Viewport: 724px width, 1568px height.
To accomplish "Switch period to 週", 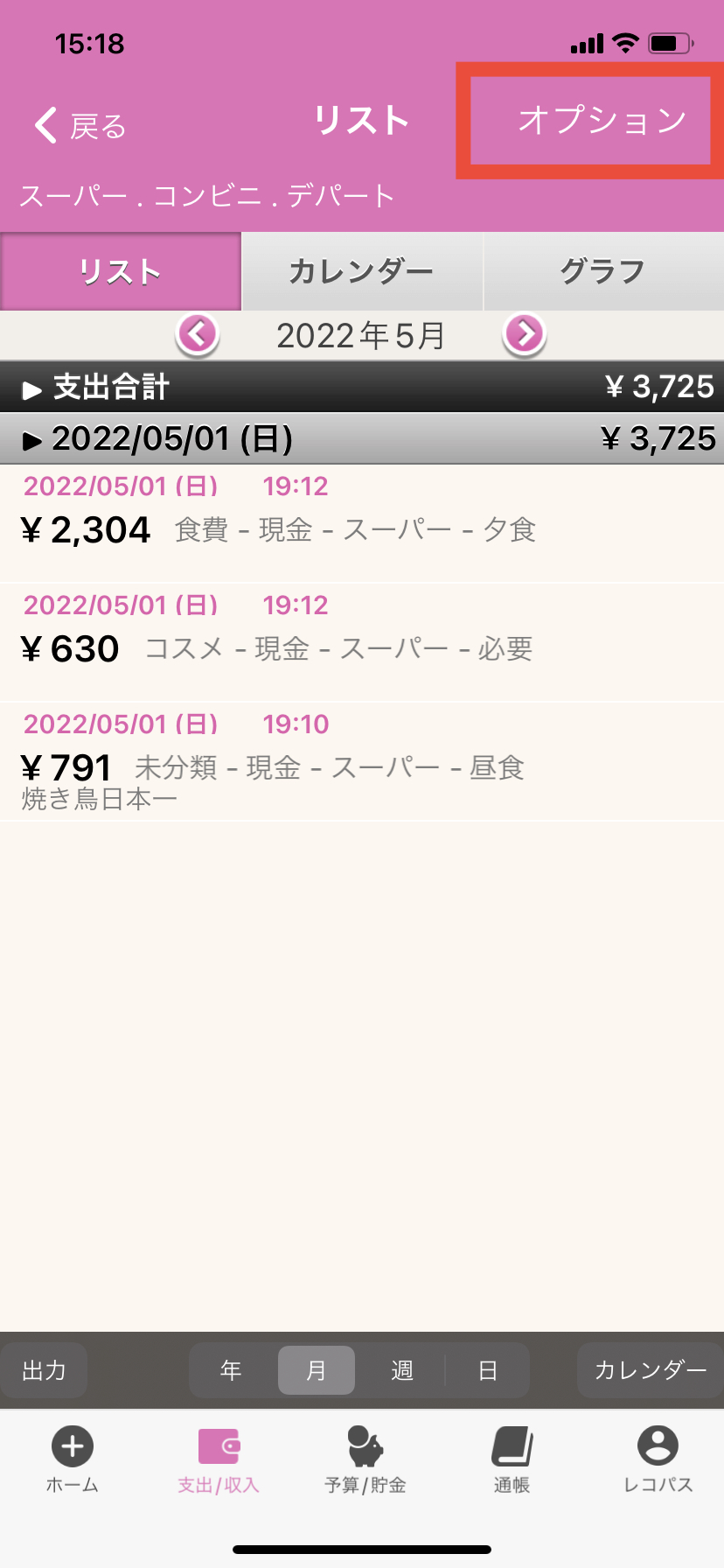I will 401,1370.
